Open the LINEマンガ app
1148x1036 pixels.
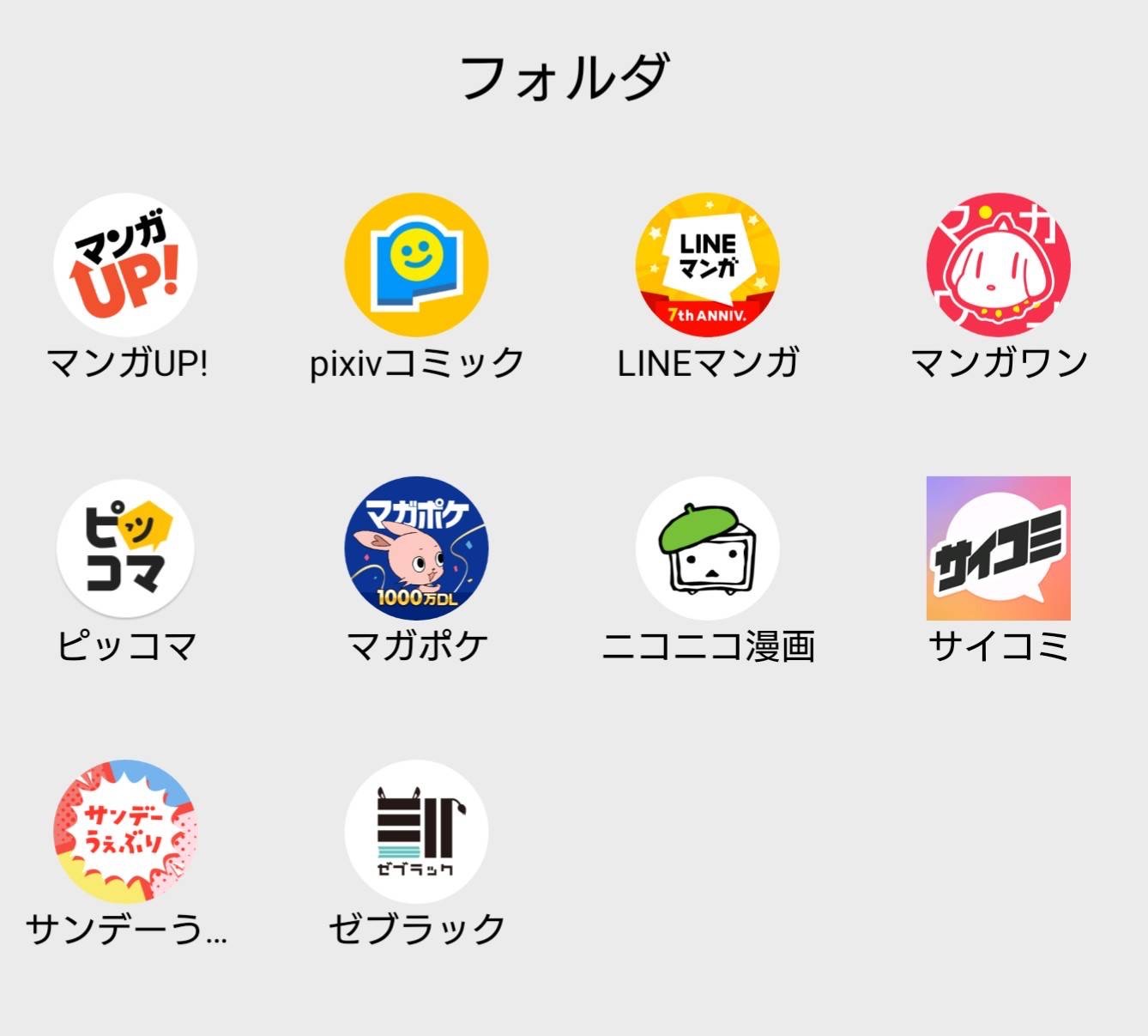pyautogui.click(x=708, y=264)
